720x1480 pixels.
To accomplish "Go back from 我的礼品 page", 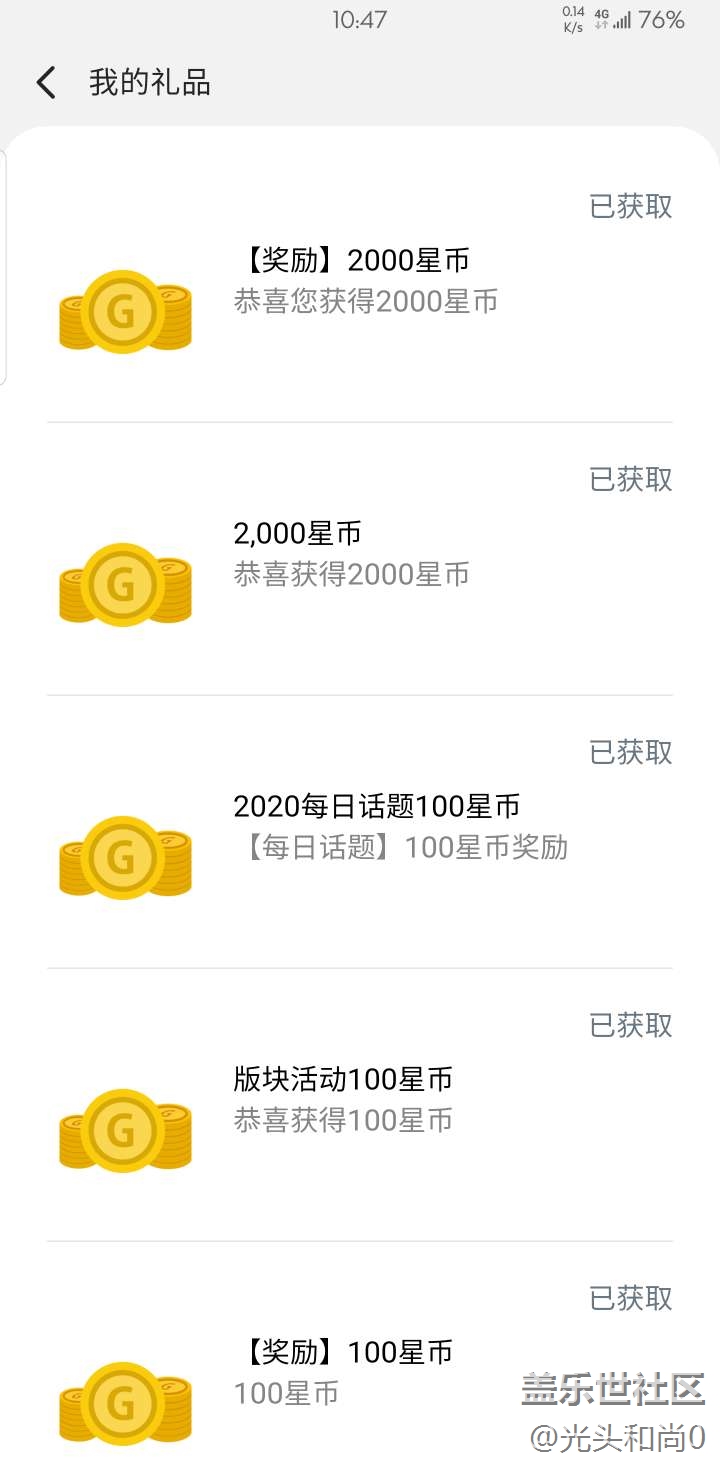I will pyautogui.click(x=46, y=82).
